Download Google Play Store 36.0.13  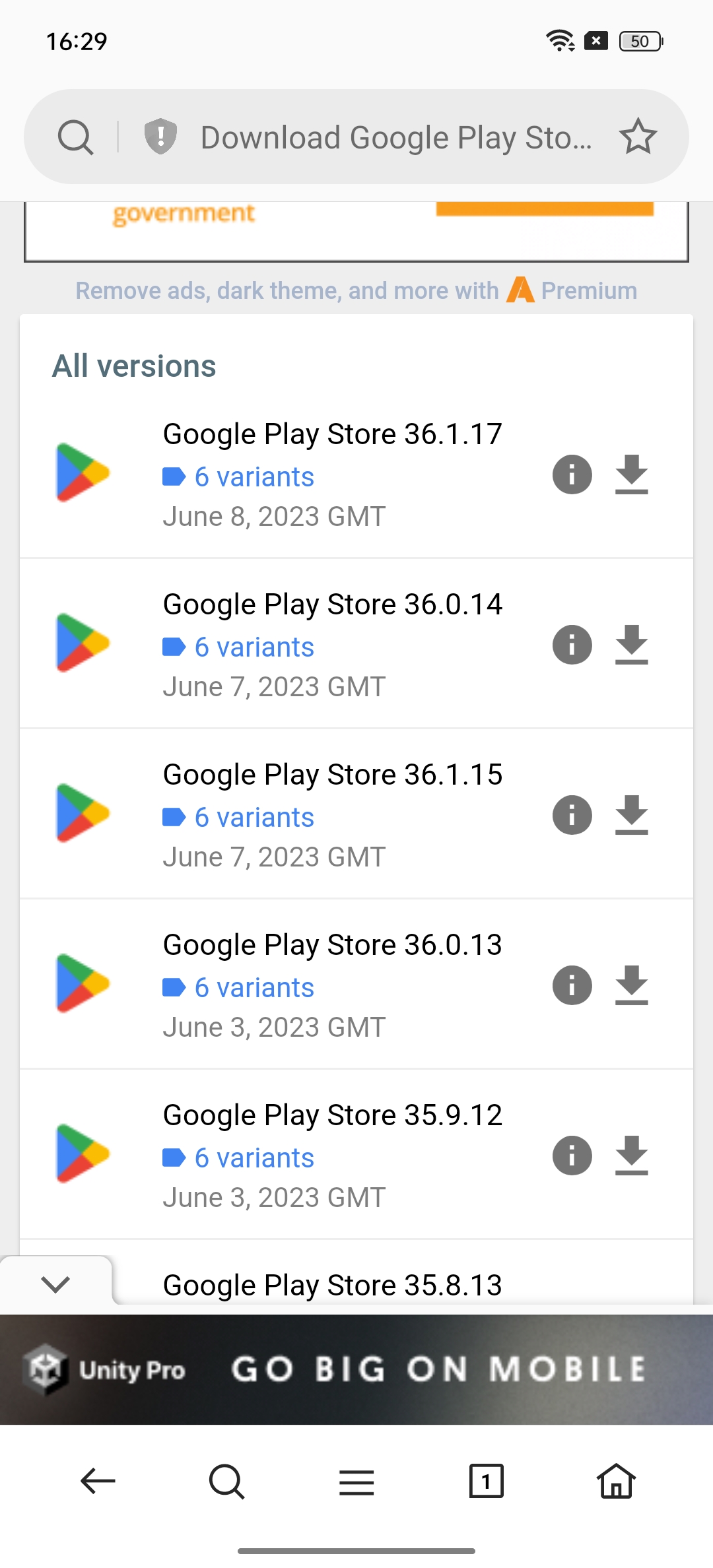coord(632,985)
